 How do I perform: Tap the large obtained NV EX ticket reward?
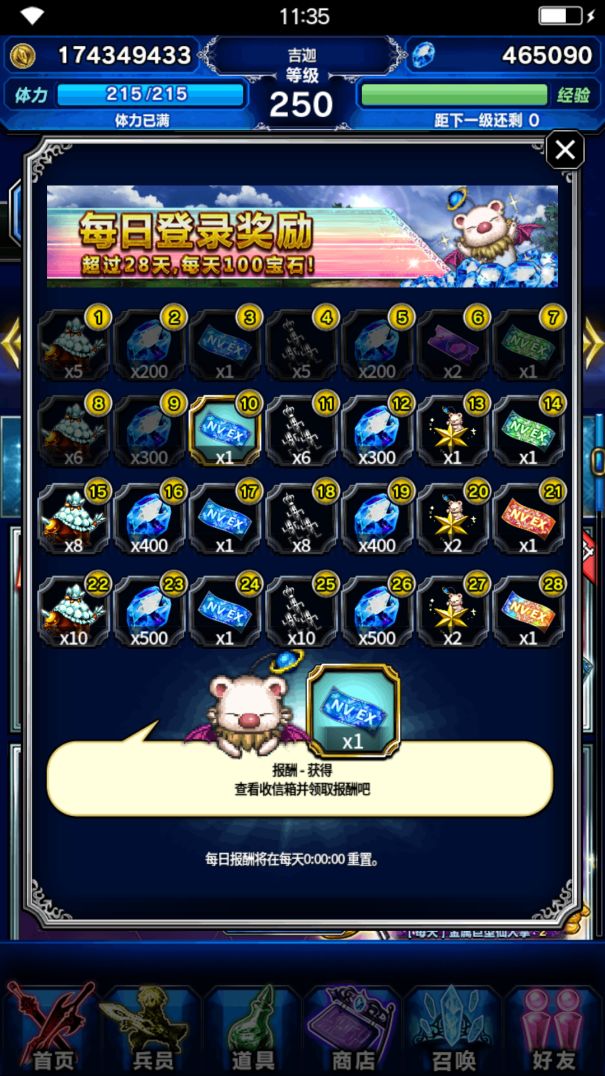tap(353, 710)
